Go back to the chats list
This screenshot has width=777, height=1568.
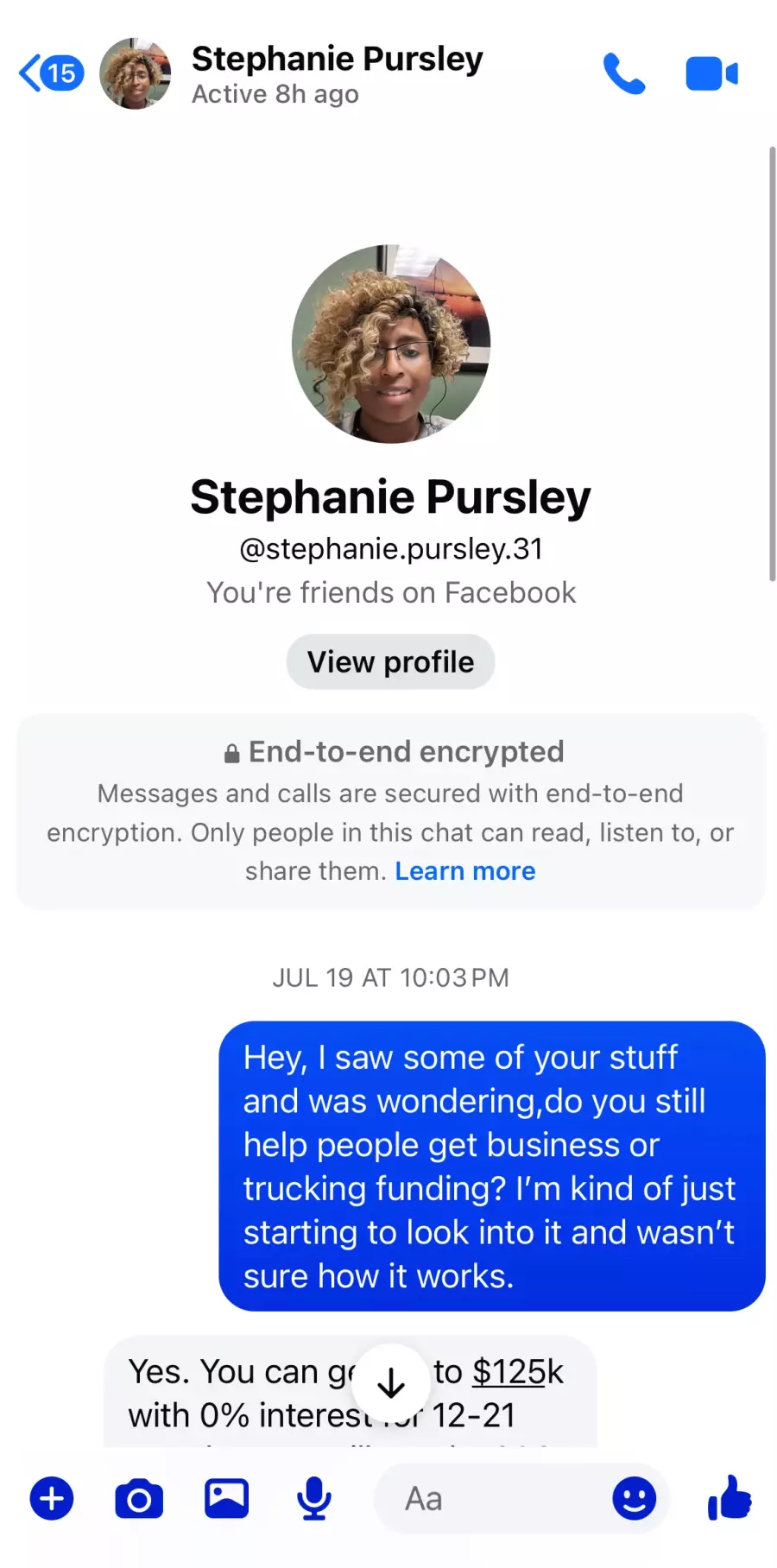pyautogui.click(x=48, y=73)
